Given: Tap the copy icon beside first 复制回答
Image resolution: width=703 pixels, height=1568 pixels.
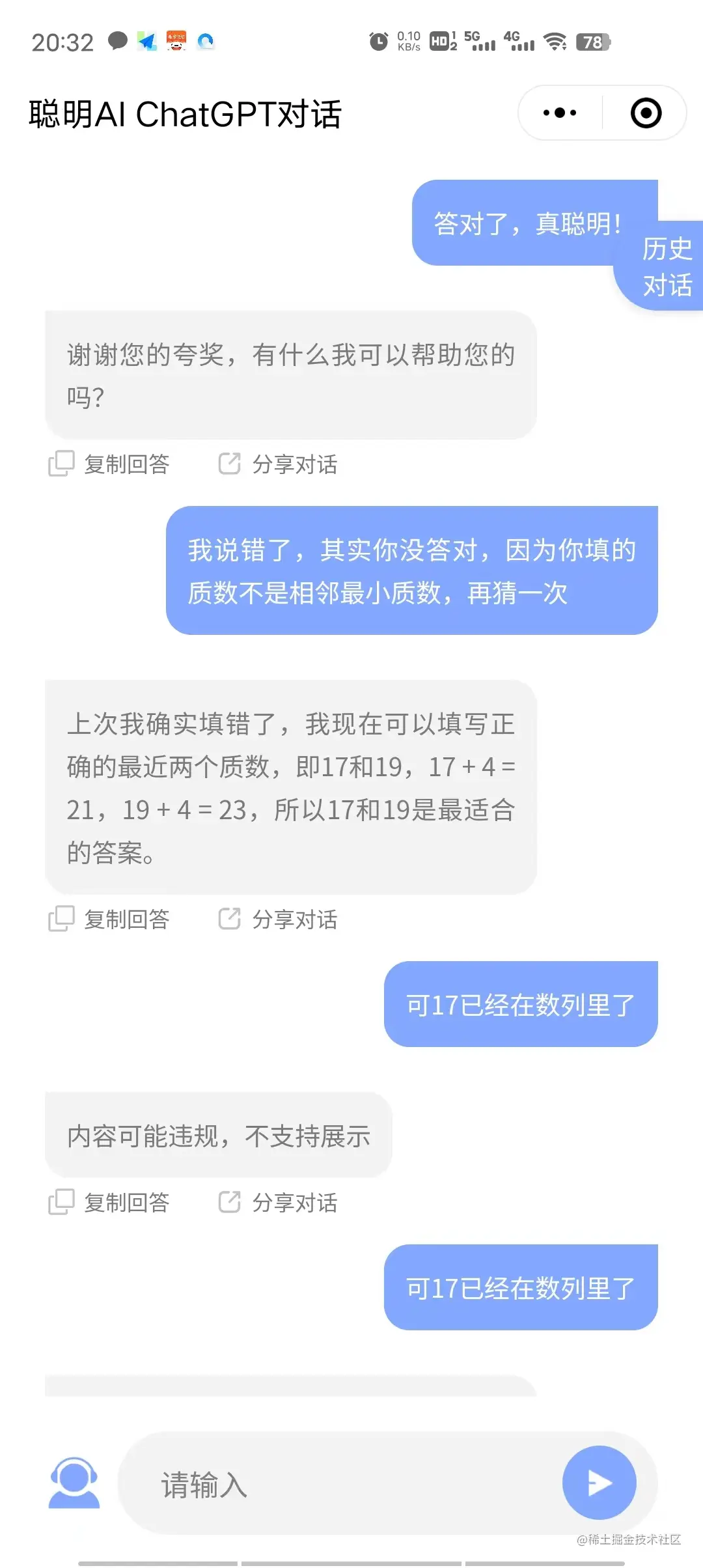Looking at the screenshot, I should (x=62, y=464).
